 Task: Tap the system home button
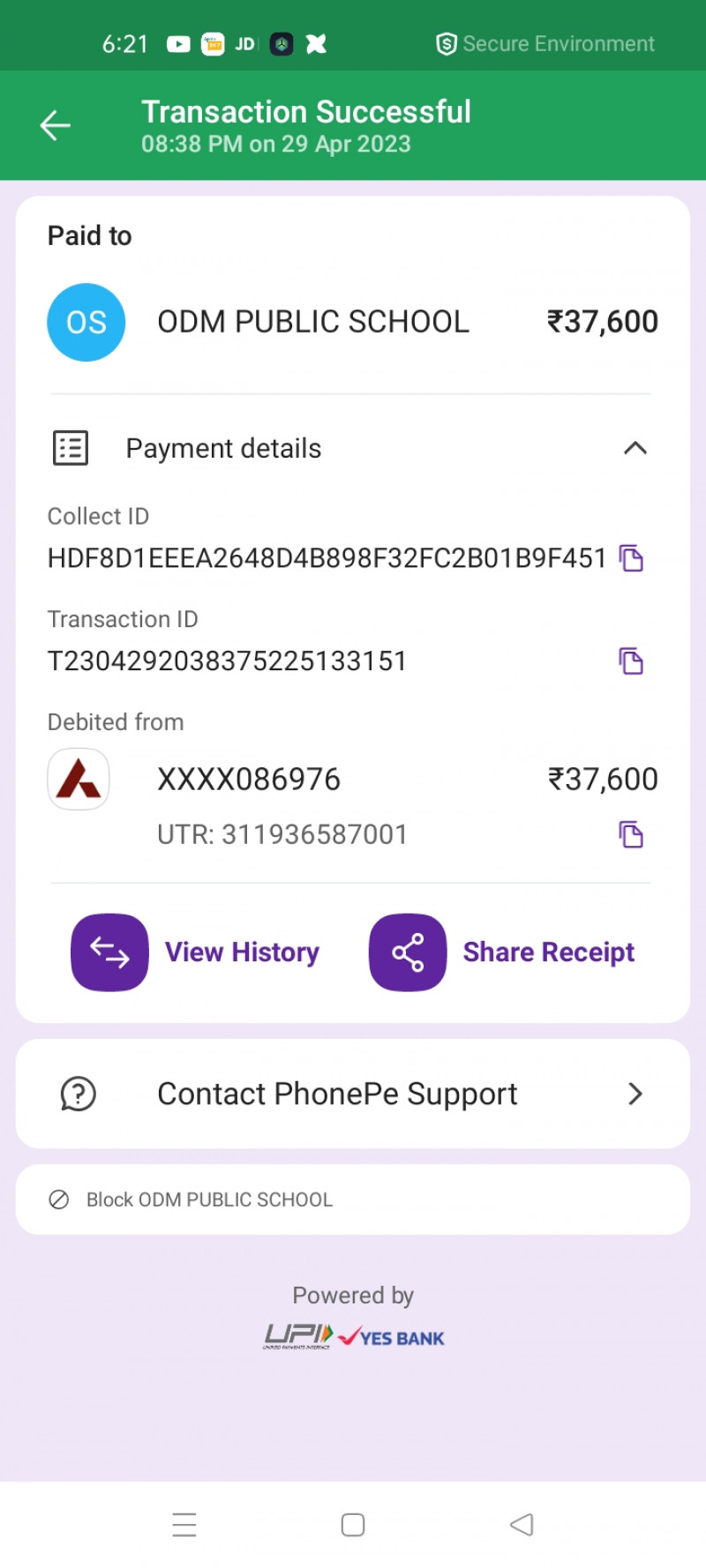tap(353, 1525)
